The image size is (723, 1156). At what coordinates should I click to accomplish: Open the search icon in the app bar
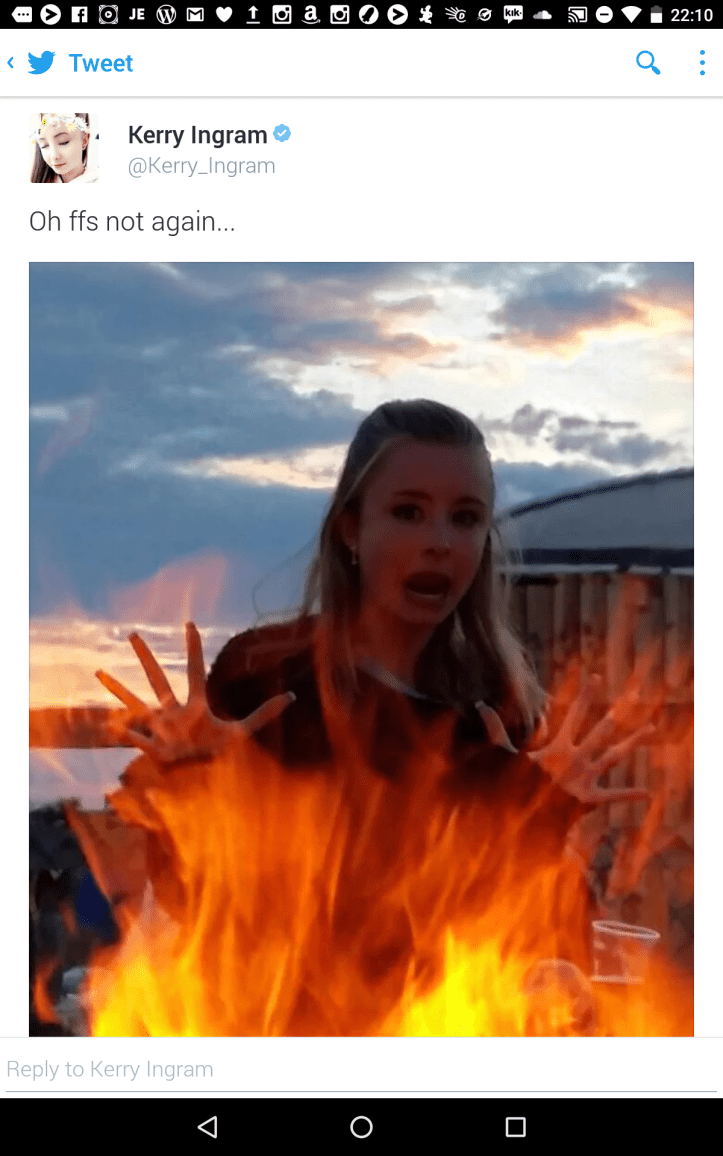tap(648, 63)
